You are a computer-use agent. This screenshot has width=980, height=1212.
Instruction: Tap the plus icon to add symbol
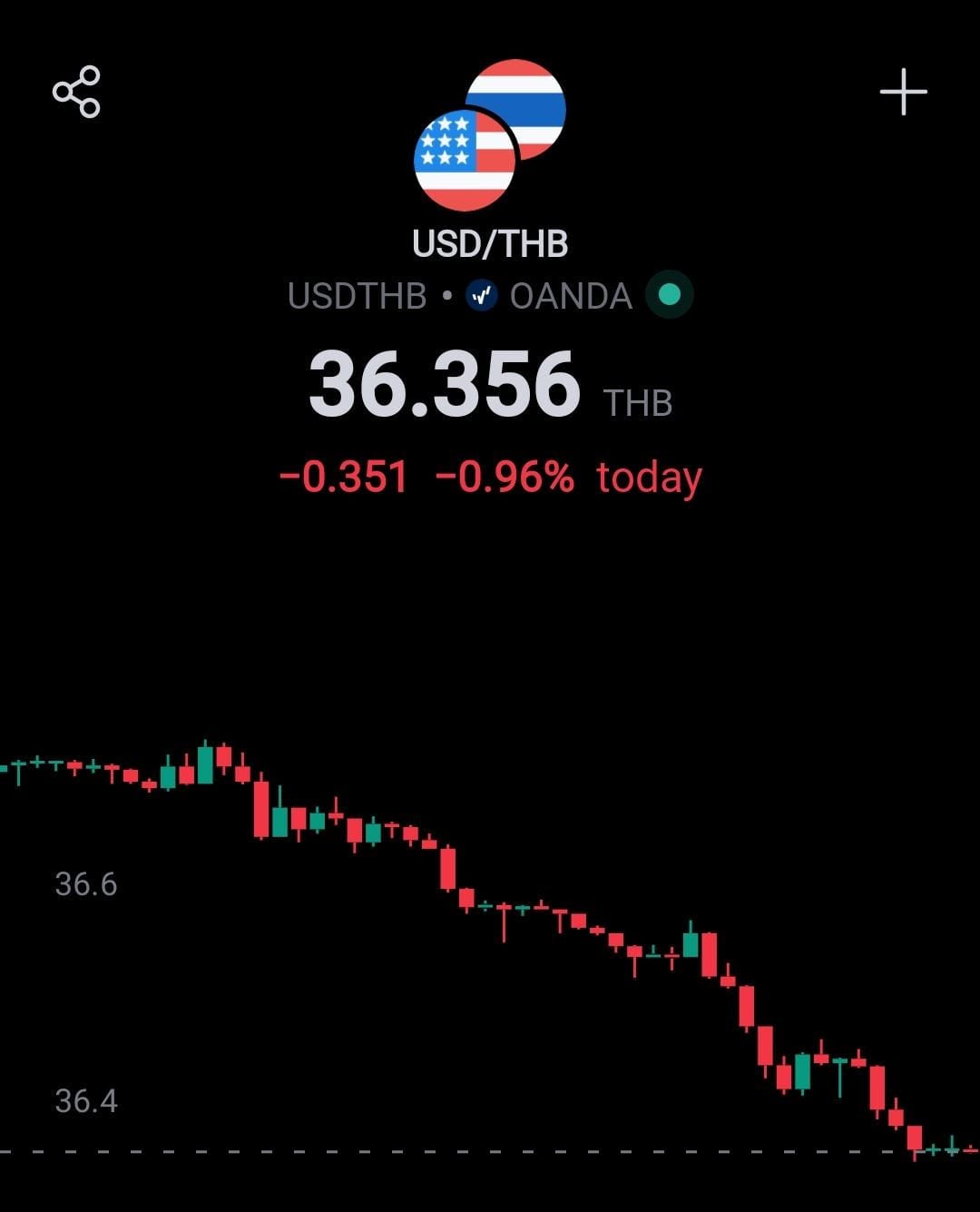click(905, 91)
